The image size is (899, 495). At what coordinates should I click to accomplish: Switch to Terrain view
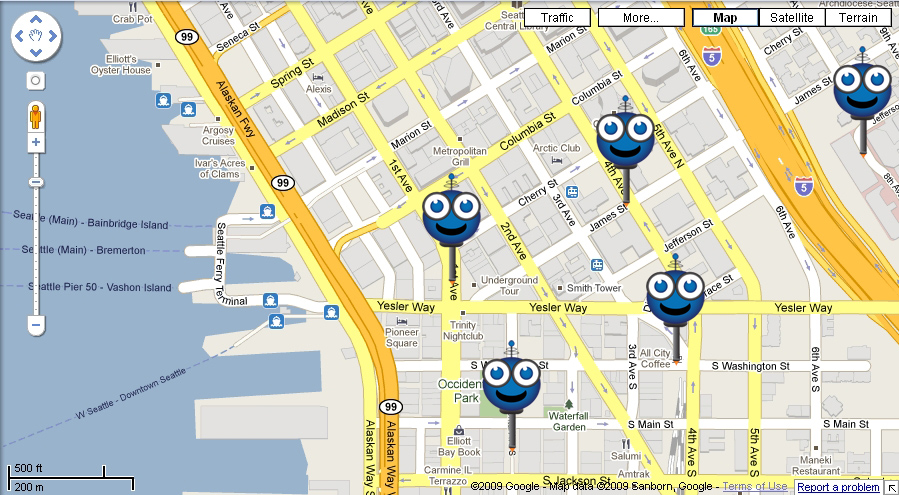point(858,18)
